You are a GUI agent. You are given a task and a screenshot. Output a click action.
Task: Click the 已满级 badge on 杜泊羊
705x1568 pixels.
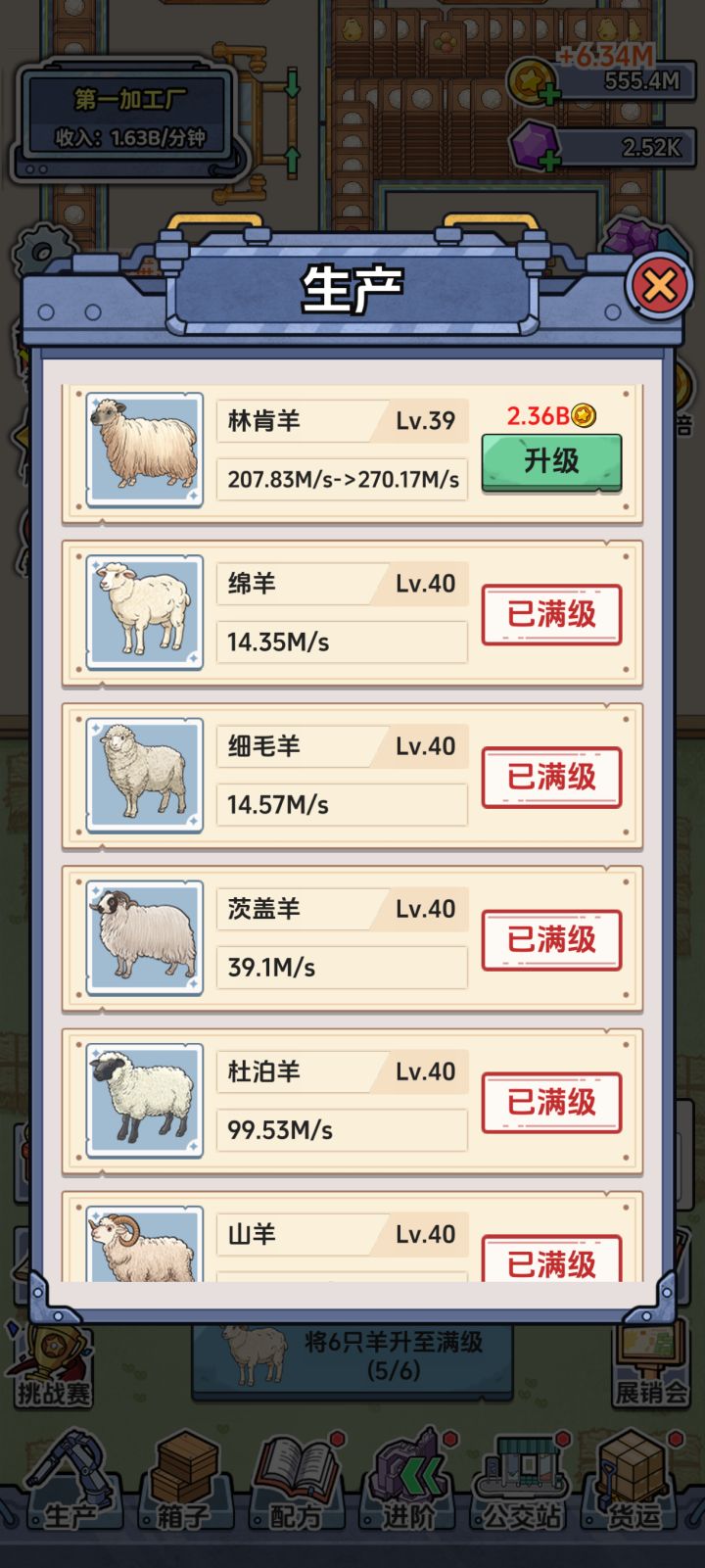pyautogui.click(x=551, y=1100)
